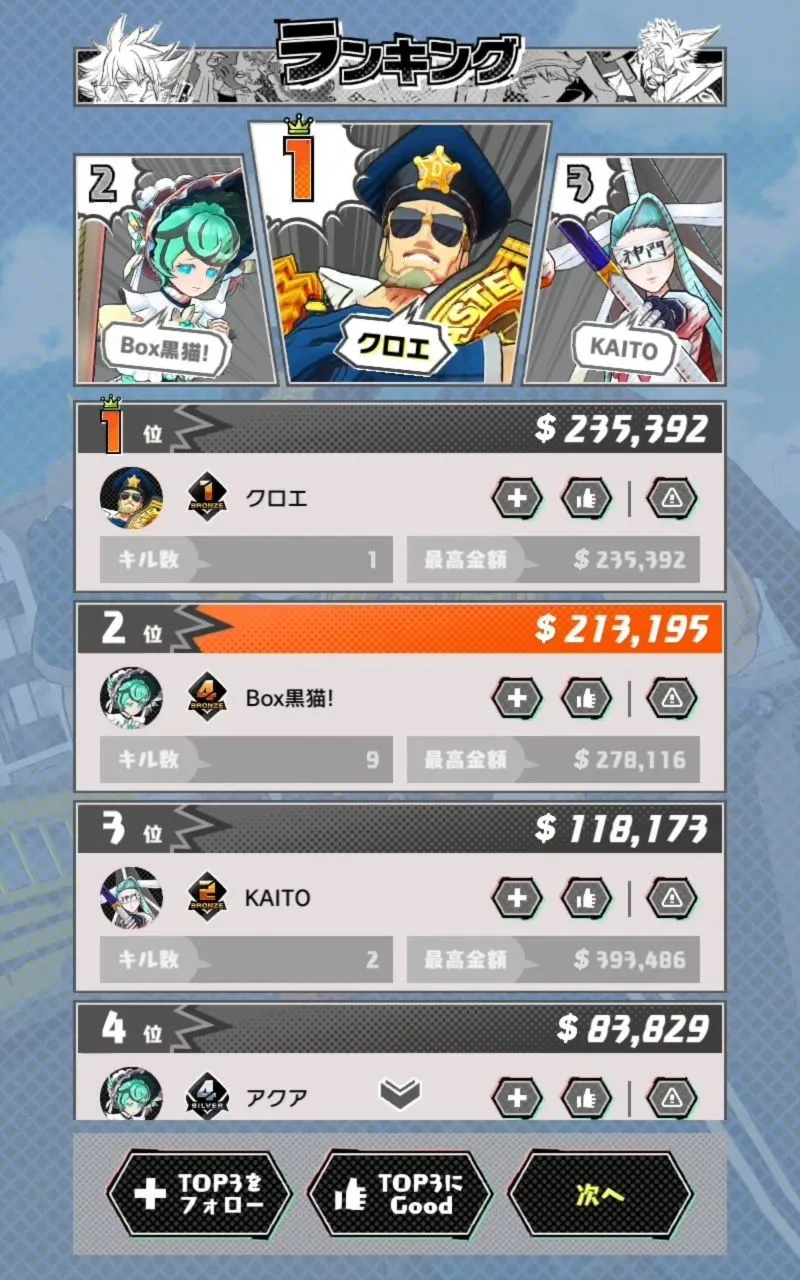Tap the TOP3をフォロー button
Screen dimensions: 800x1280
(200, 1193)
